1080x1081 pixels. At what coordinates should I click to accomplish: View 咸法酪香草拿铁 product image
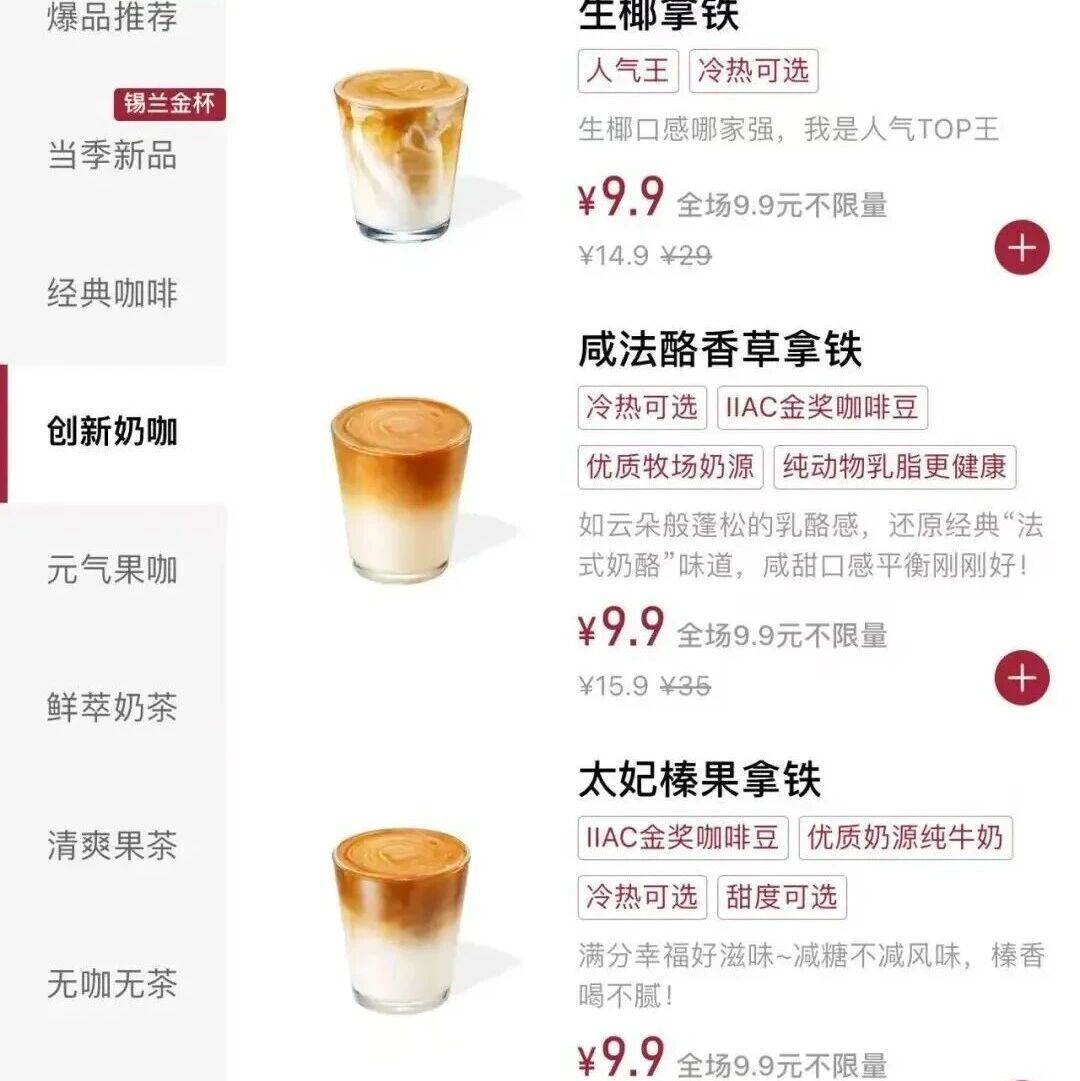click(401, 490)
